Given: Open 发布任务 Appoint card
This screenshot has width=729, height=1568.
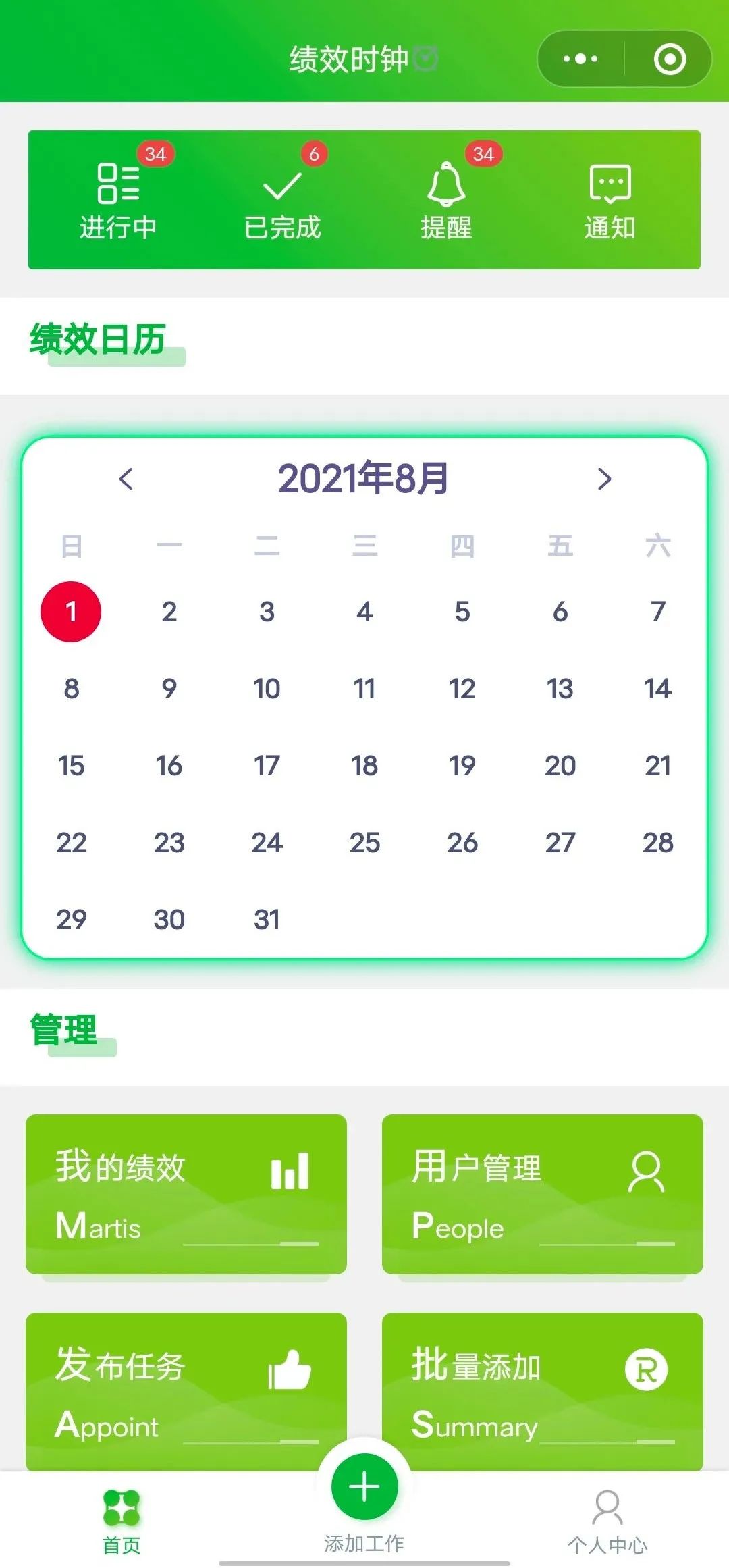Looking at the screenshot, I should [186, 1391].
